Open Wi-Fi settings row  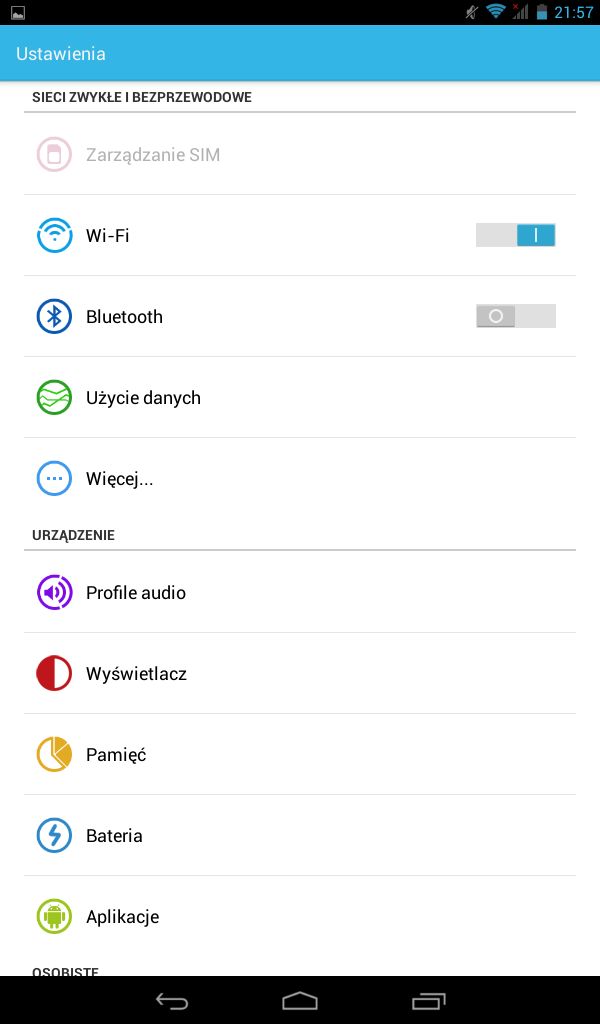point(300,235)
